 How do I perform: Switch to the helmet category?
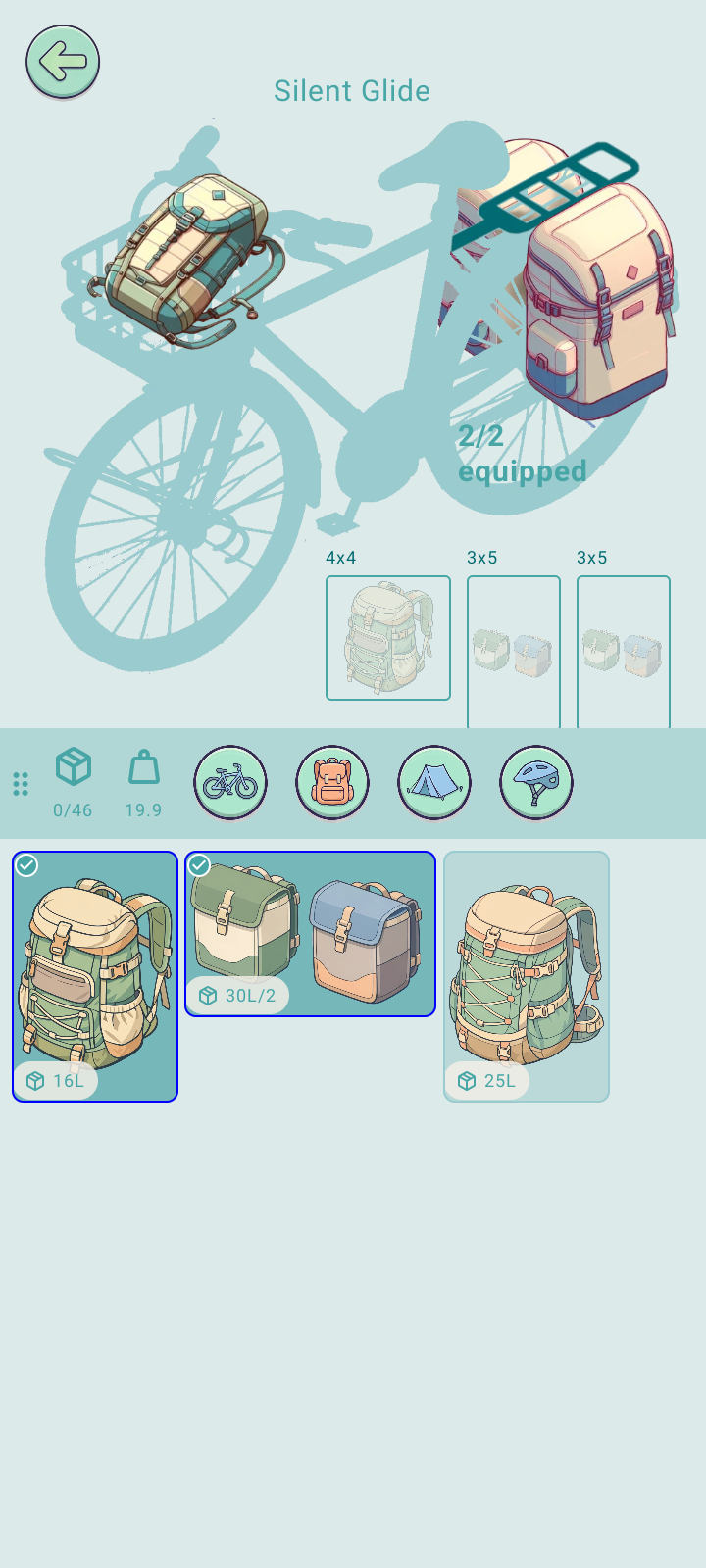pos(536,782)
